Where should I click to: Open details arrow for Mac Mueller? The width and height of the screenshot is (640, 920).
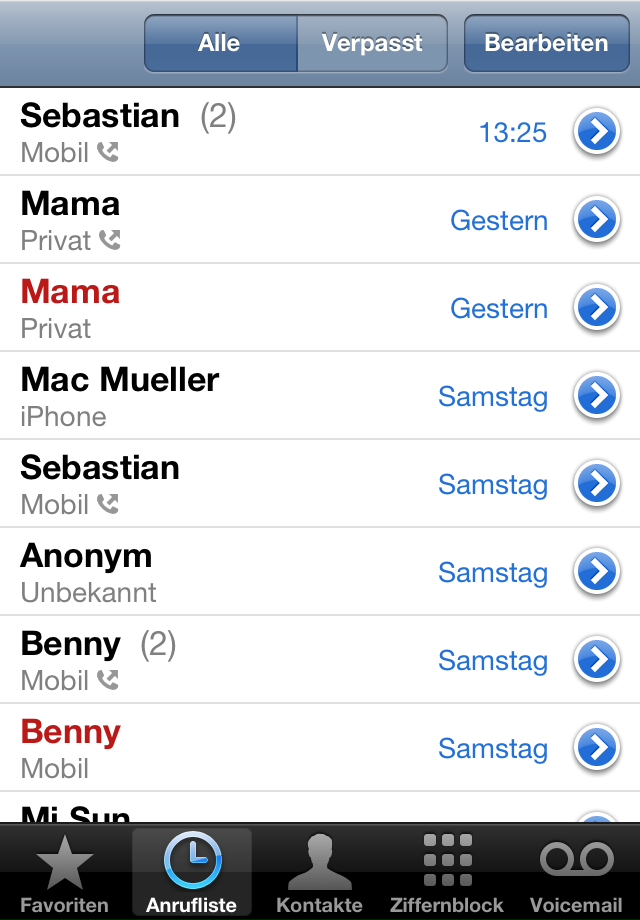[597, 397]
